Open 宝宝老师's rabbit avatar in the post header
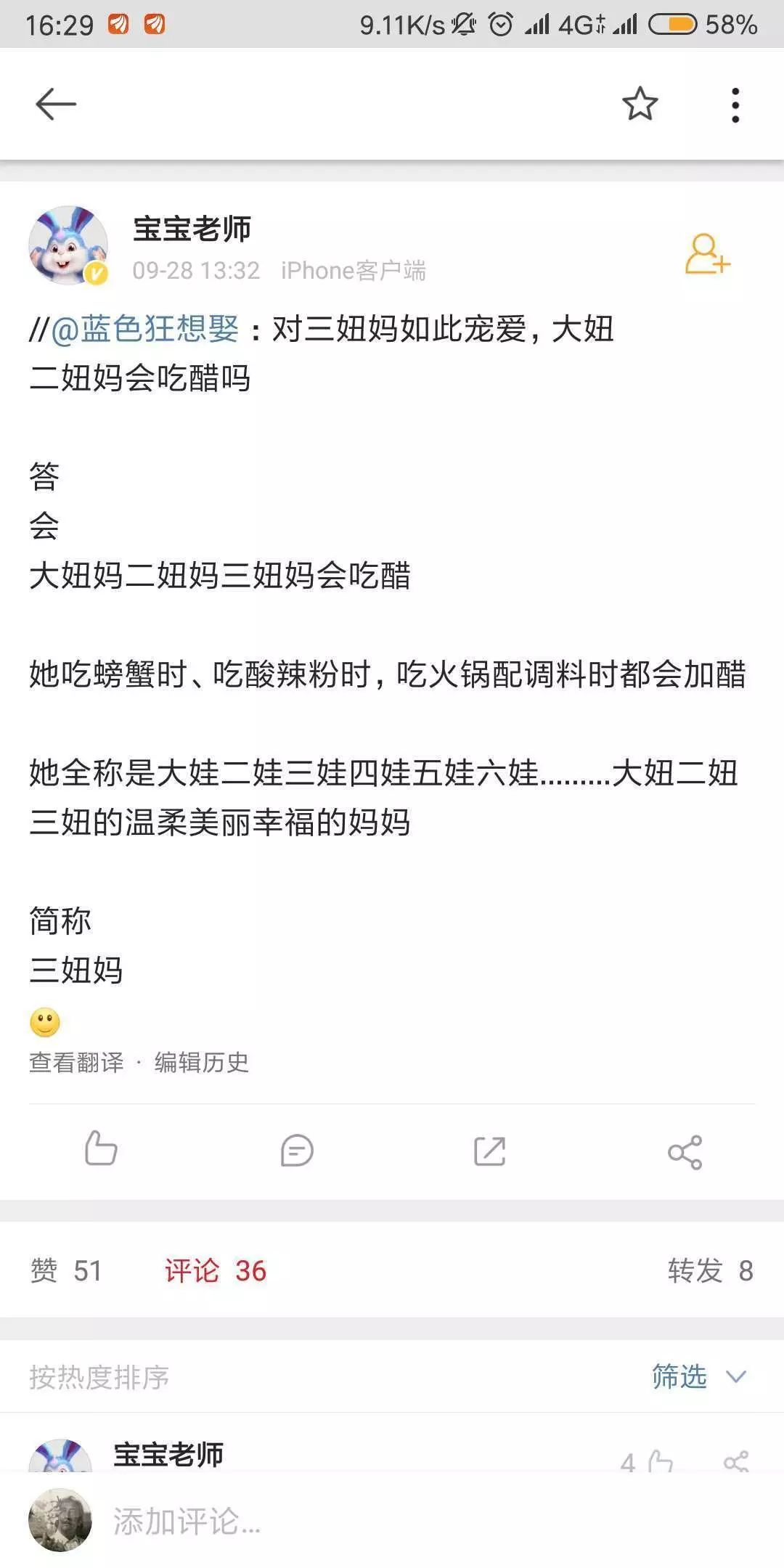 tap(68, 245)
